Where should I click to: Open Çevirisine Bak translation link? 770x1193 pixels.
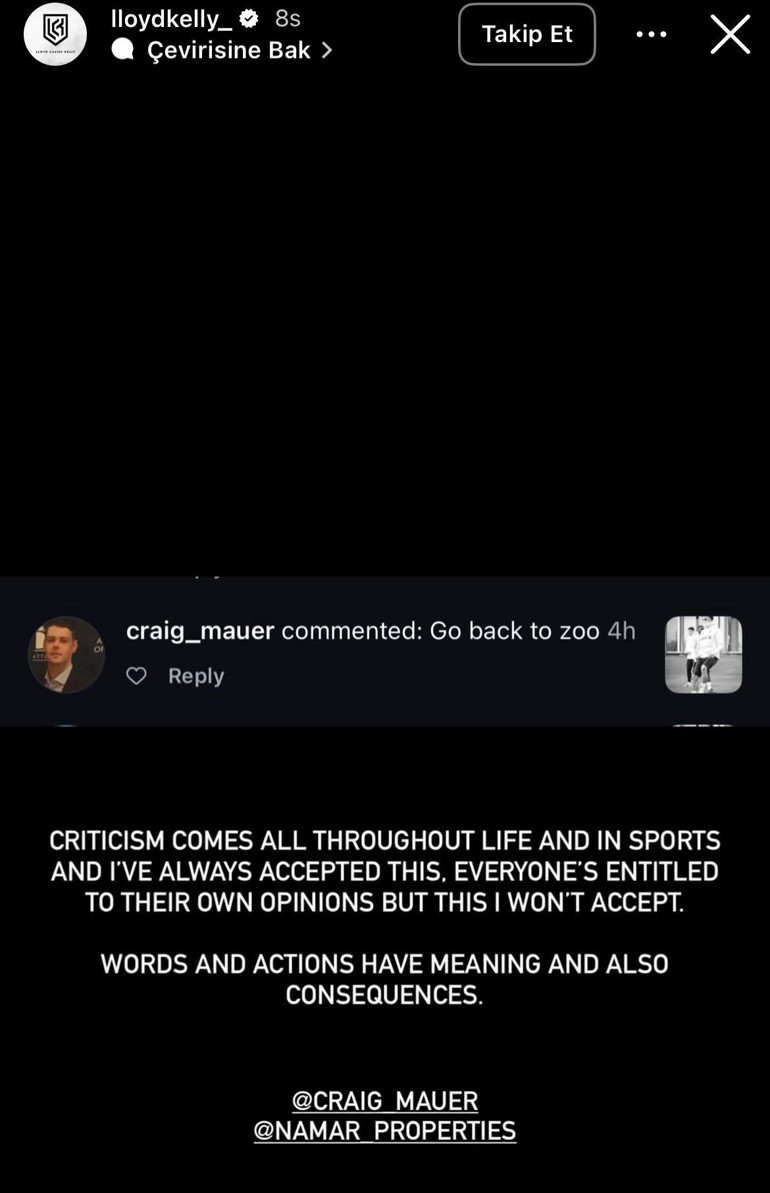[228, 50]
